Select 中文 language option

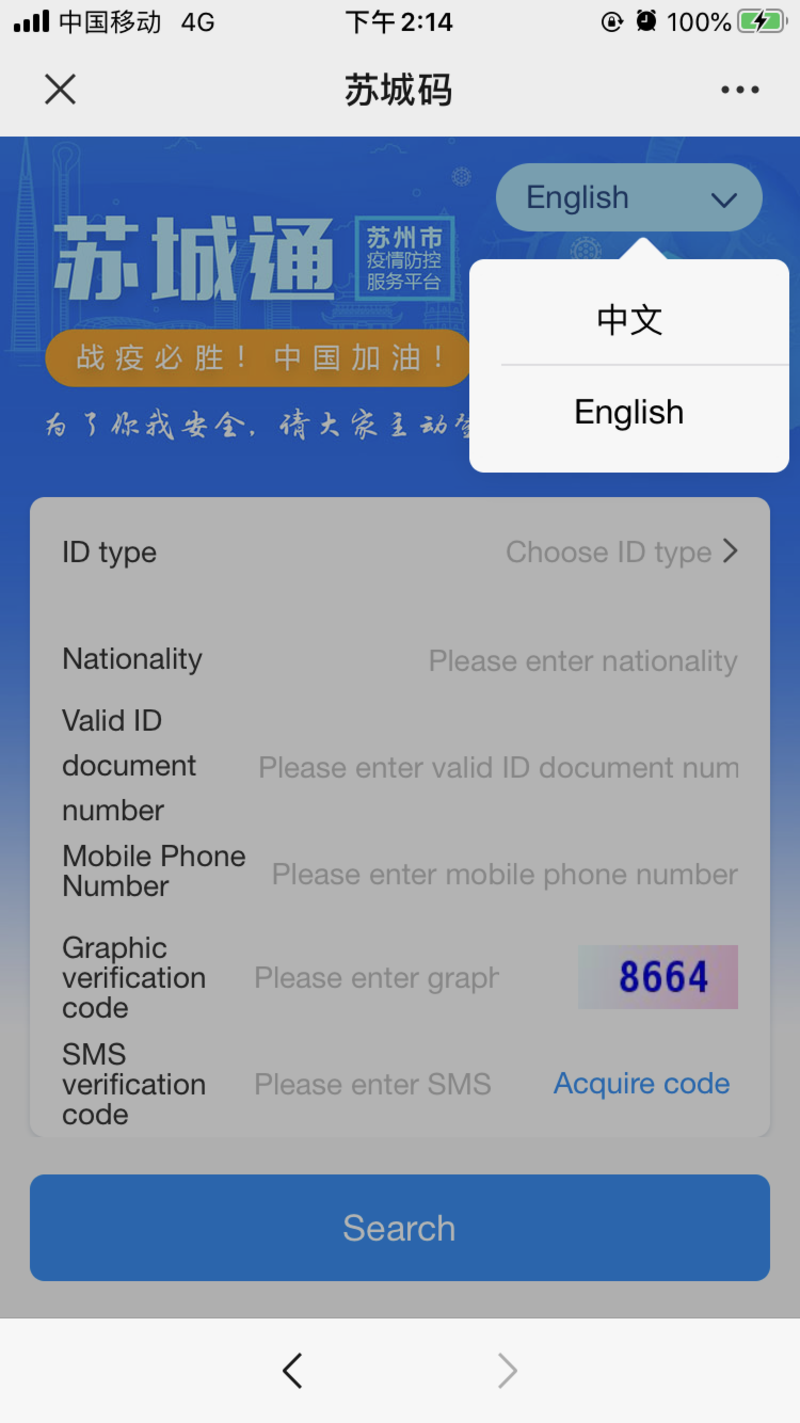pos(629,320)
